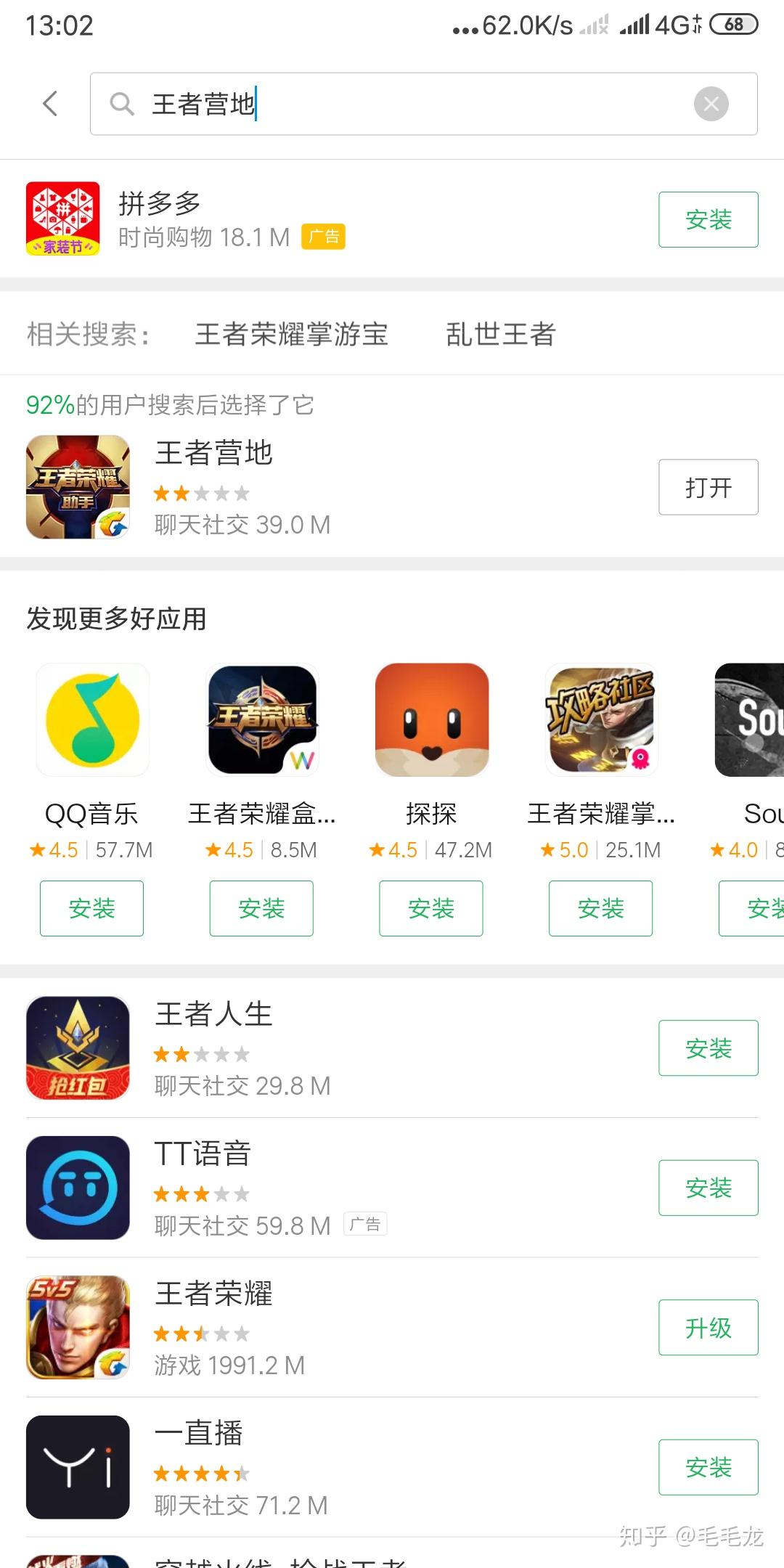
Task: Install TT语音
Action: 709,1188
